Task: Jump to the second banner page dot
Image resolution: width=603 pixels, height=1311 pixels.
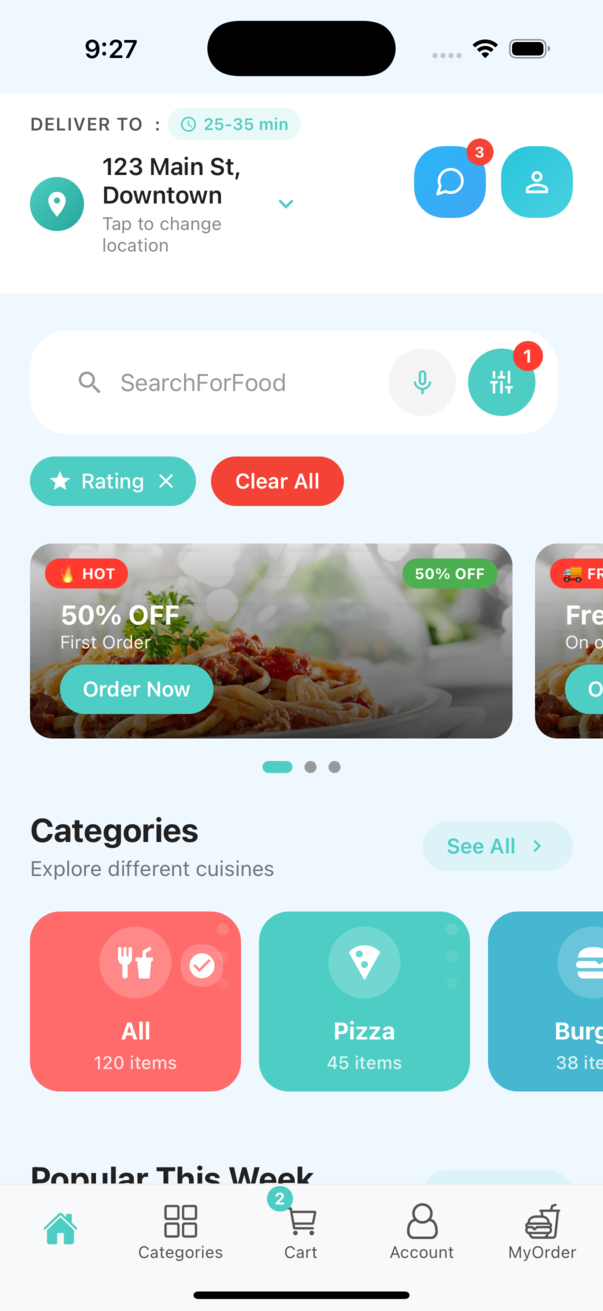Action: click(x=310, y=767)
